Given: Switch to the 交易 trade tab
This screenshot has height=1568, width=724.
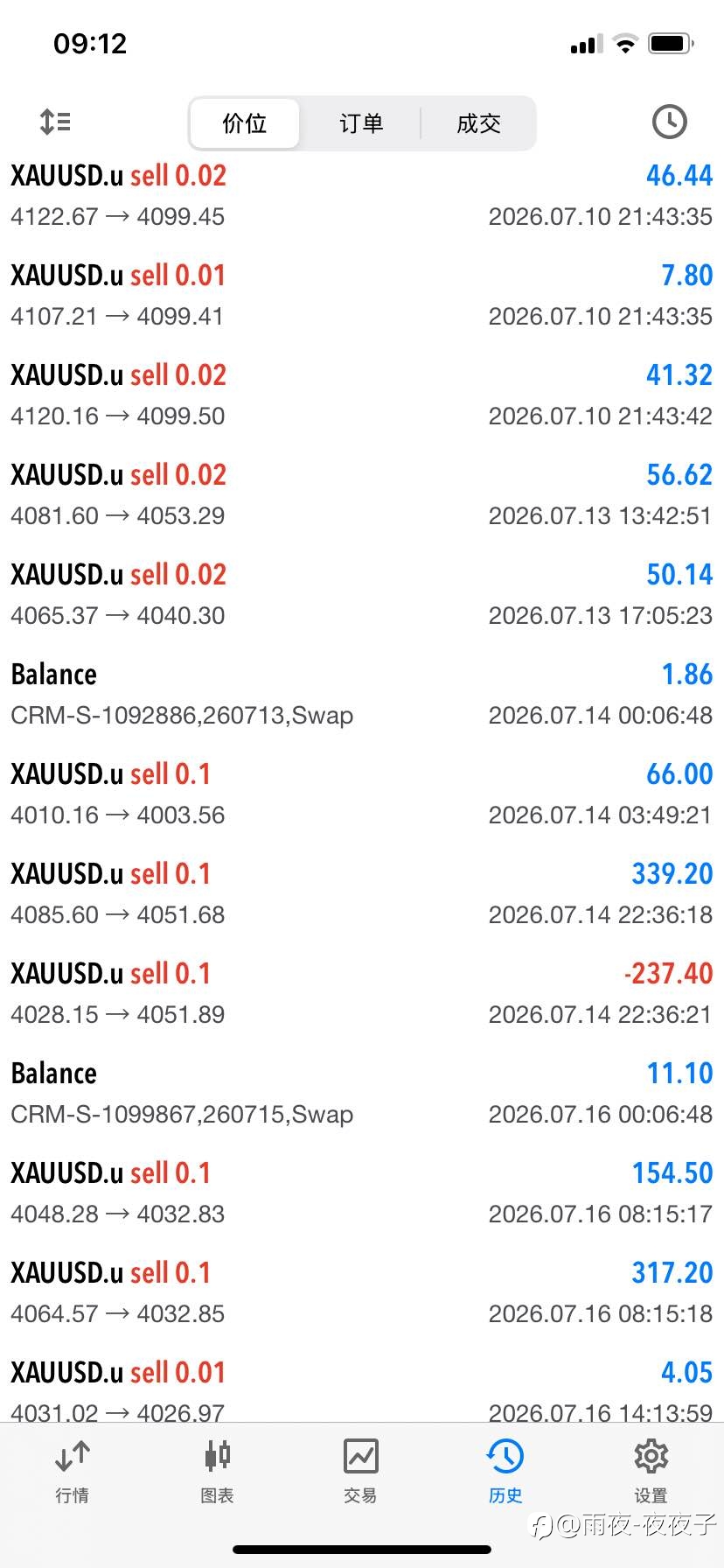Looking at the screenshot, I should coord(361,1472).
